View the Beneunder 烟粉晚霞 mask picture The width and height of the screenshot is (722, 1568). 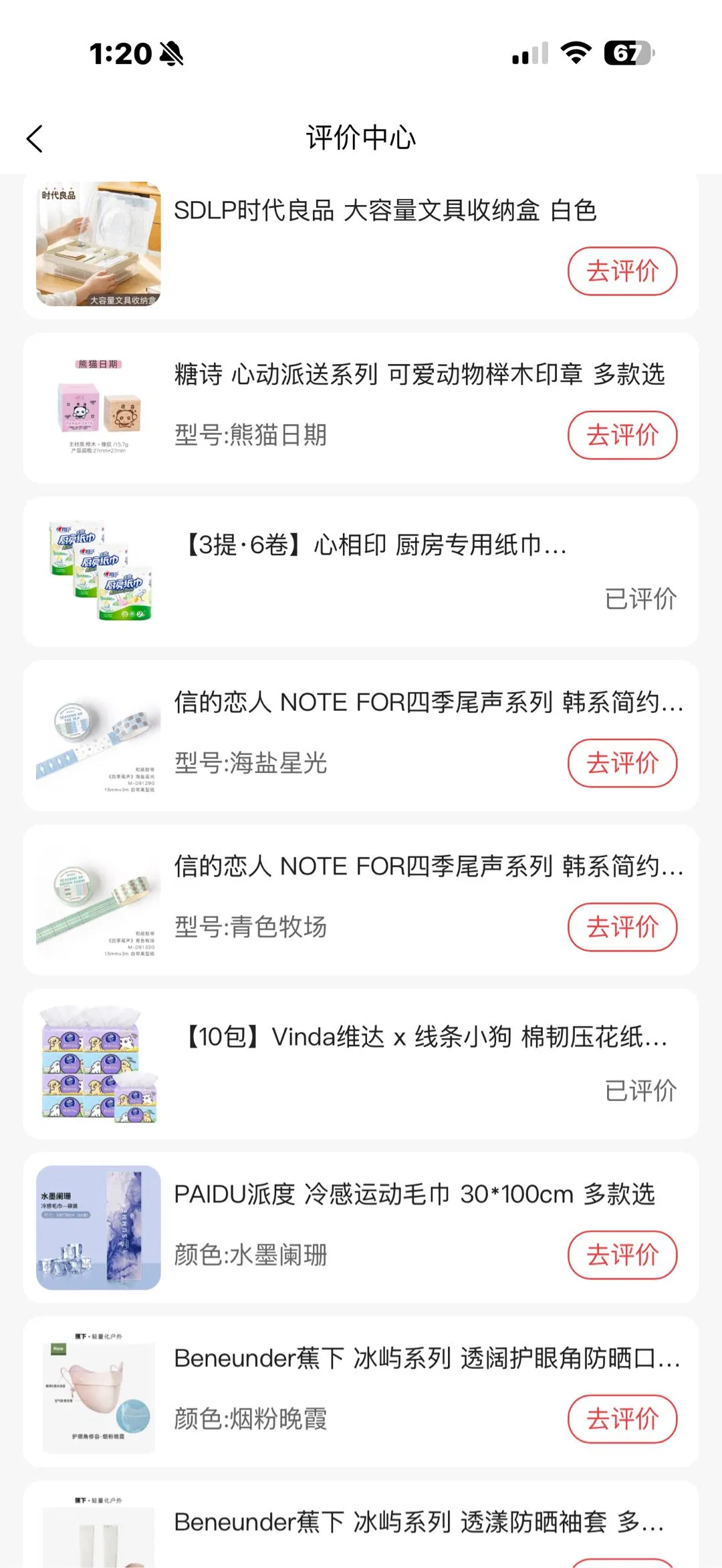click(98, 1392)
